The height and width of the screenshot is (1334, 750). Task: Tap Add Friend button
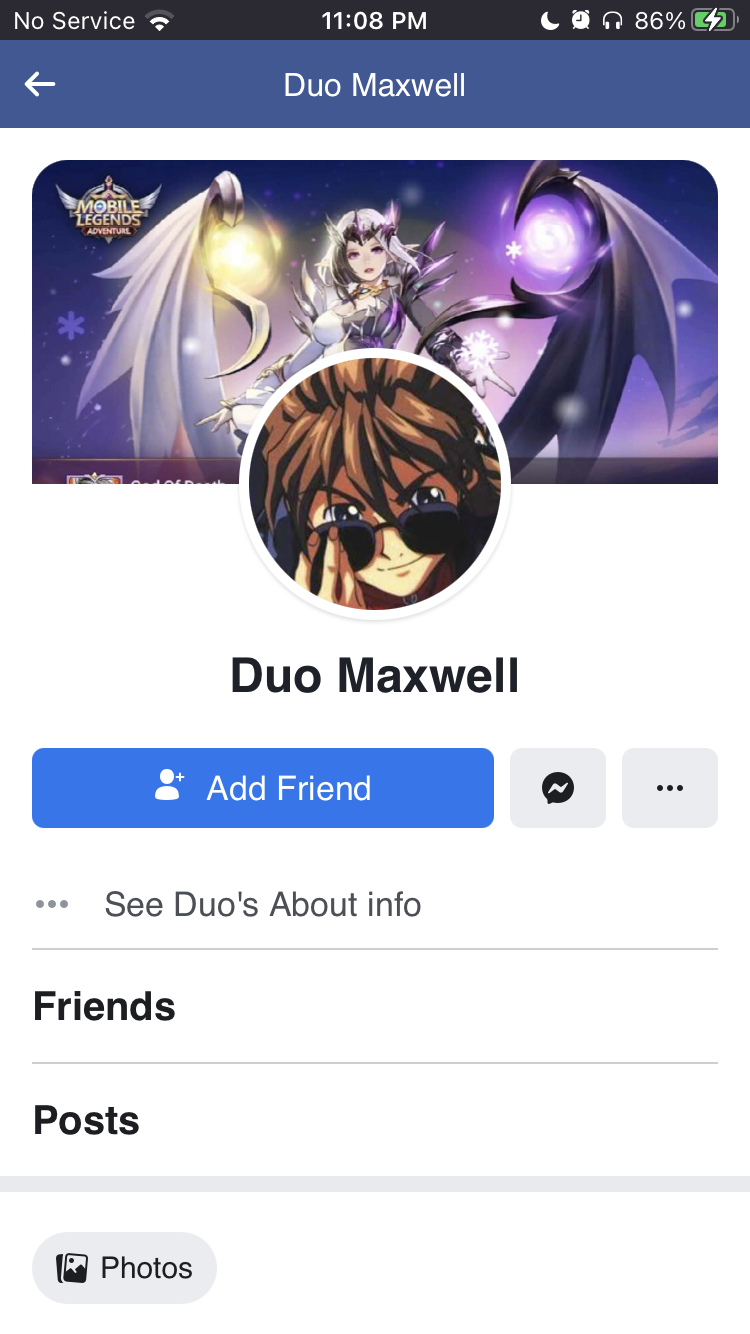click(x=263, y=788)
